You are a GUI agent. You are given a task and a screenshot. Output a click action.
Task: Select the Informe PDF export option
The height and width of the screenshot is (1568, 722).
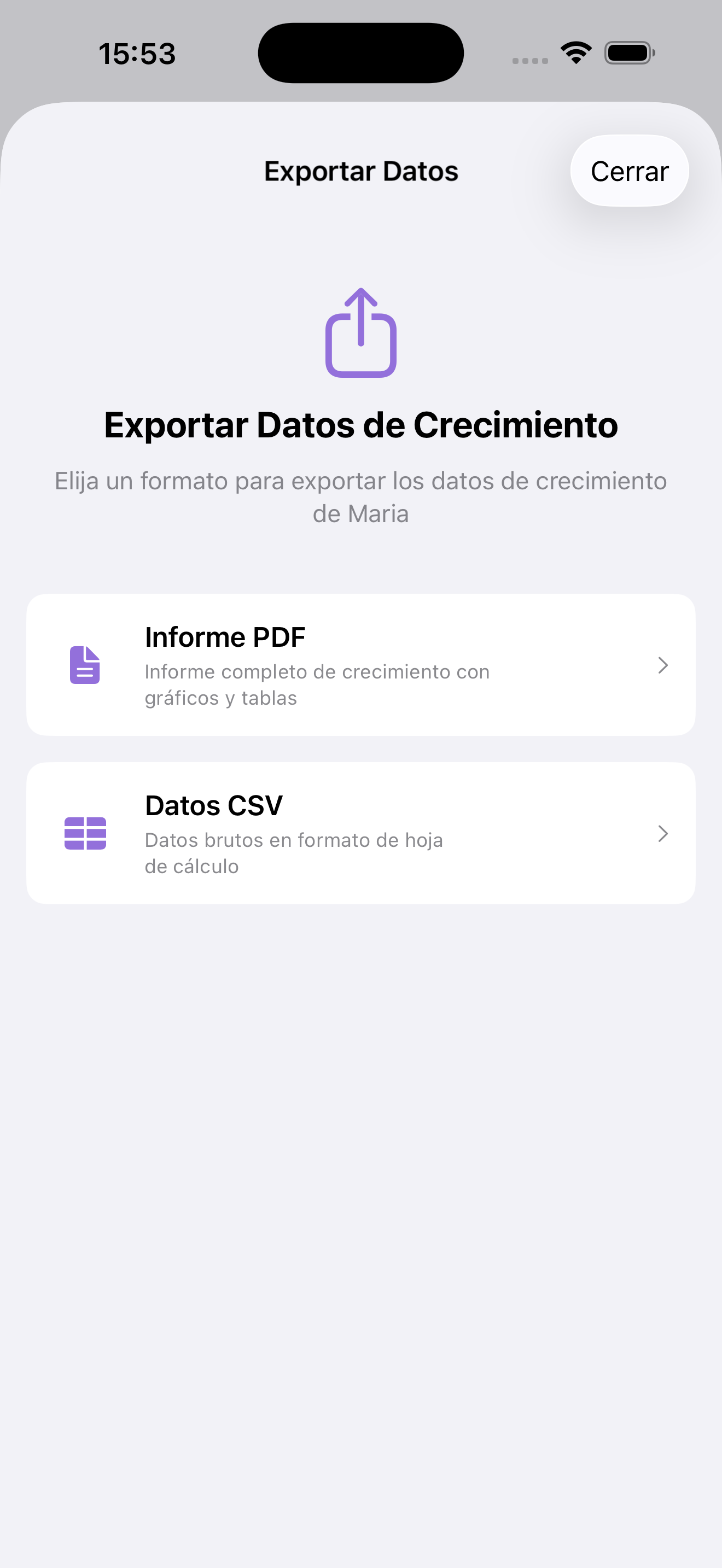tap(360, 665)
